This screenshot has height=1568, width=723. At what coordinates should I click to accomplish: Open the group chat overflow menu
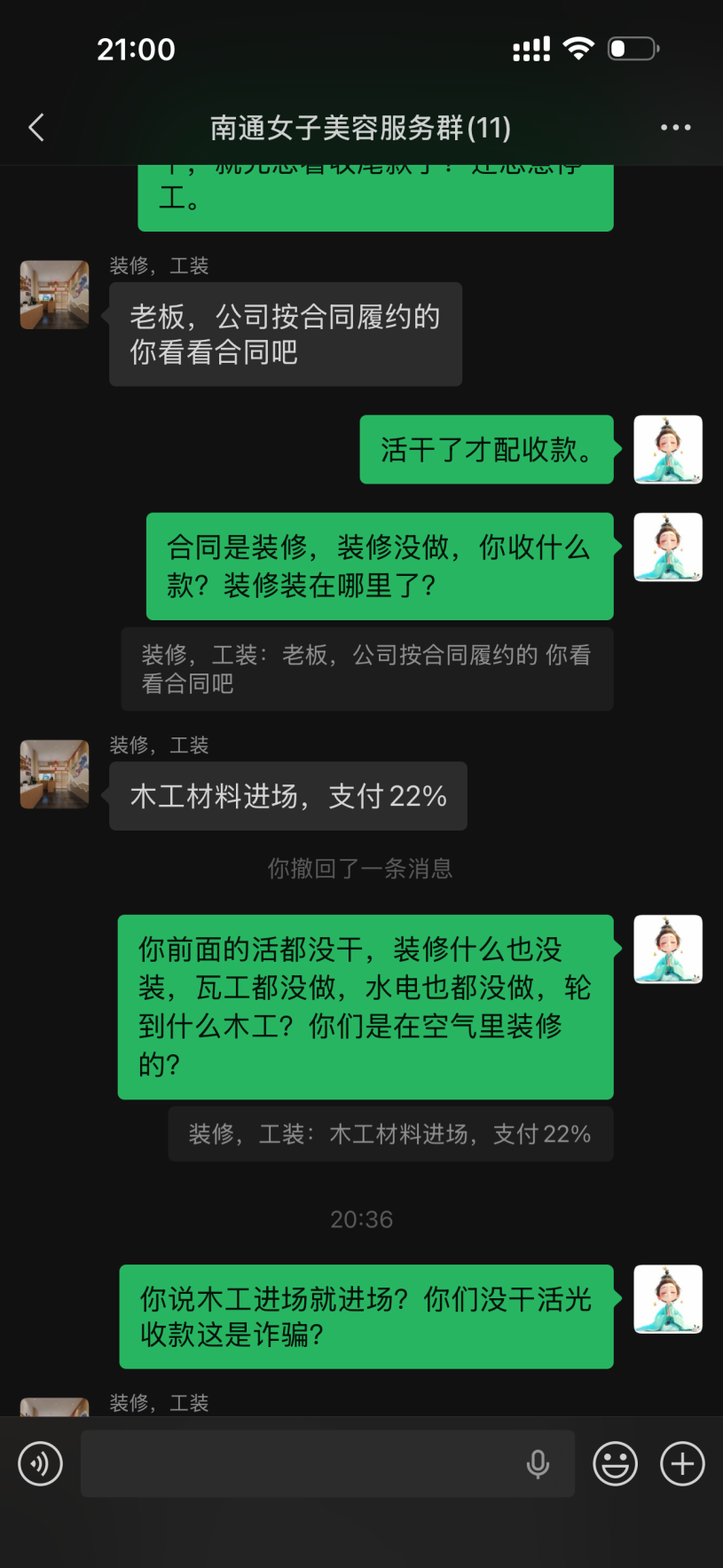tap(675, 128)
